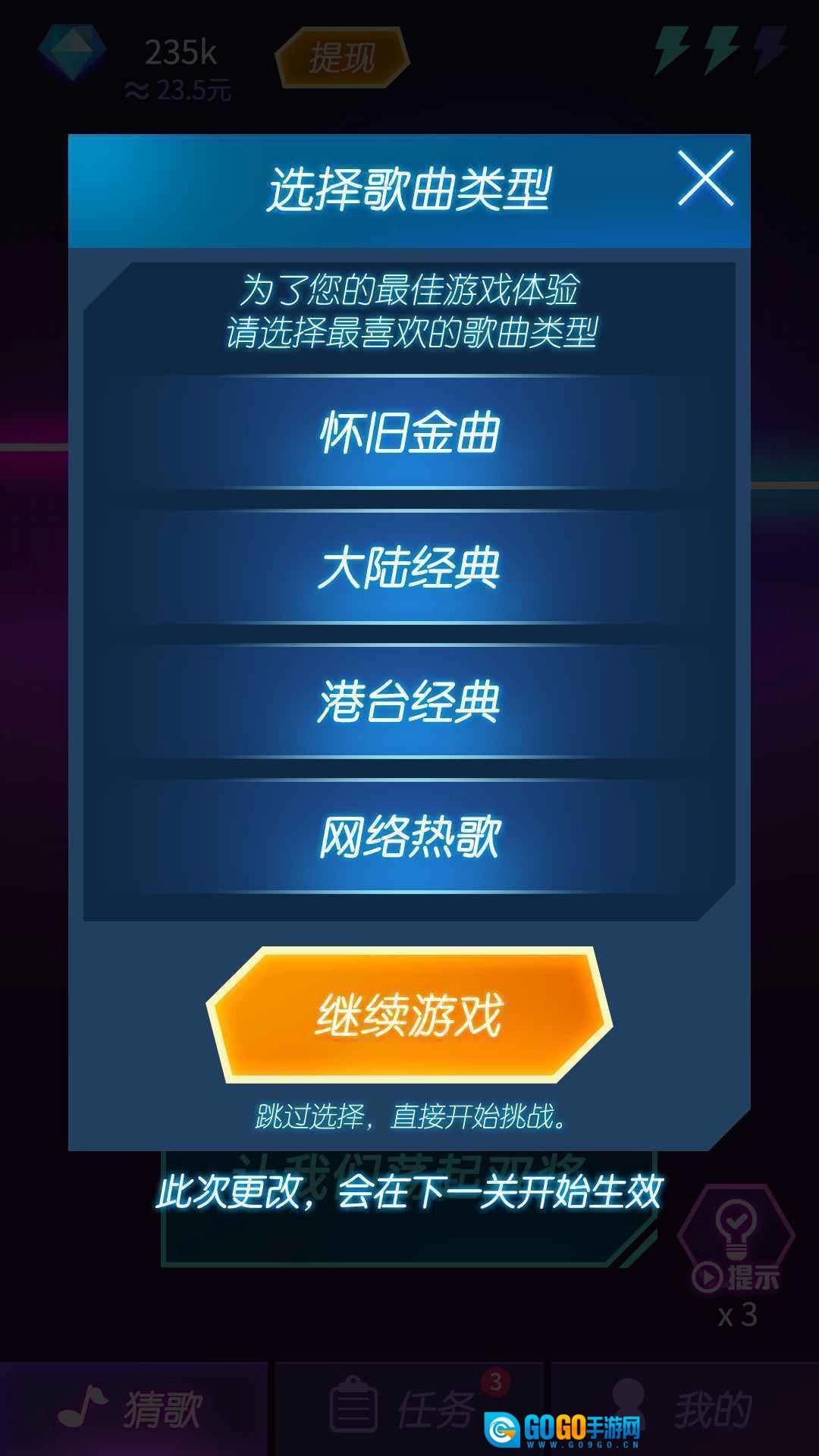
Task: Select 怀旧金曲 song type
Action: [409, 433]
